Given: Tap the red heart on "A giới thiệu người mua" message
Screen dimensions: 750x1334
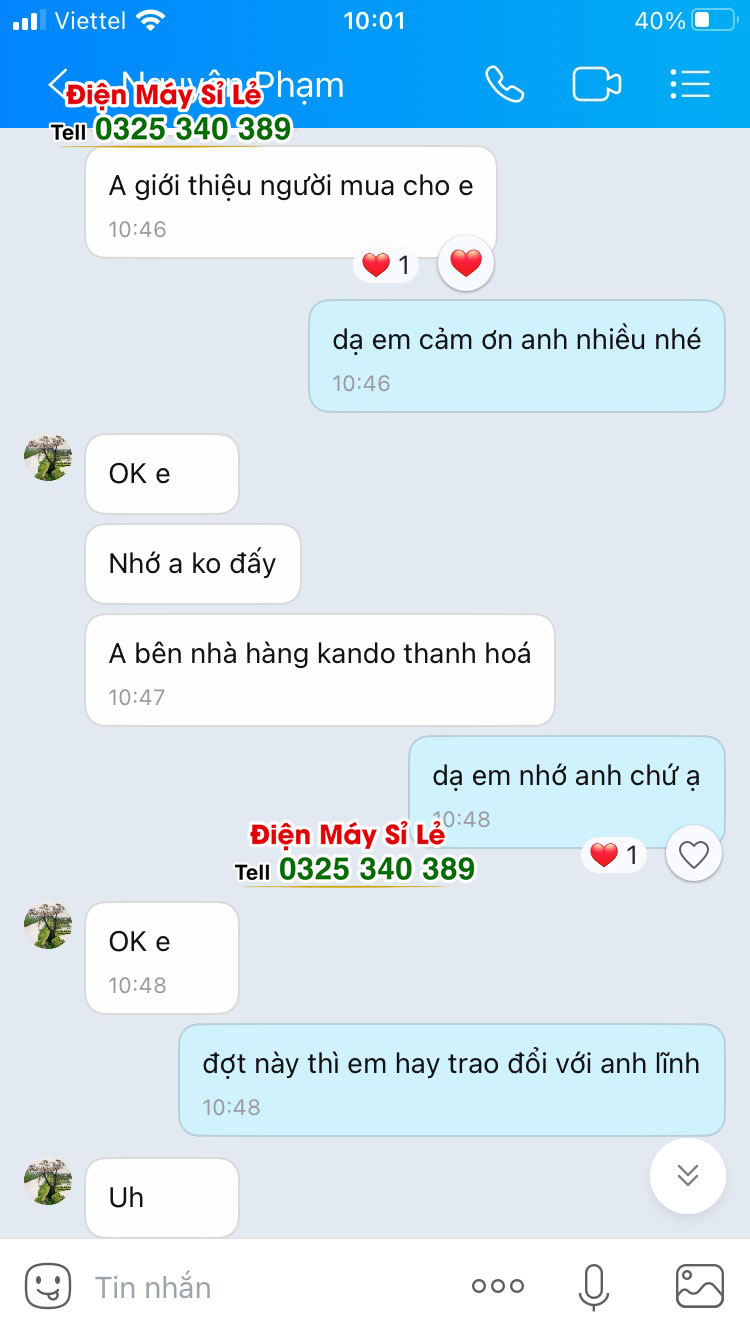Looking at the screenshot, I should (466, 264).
